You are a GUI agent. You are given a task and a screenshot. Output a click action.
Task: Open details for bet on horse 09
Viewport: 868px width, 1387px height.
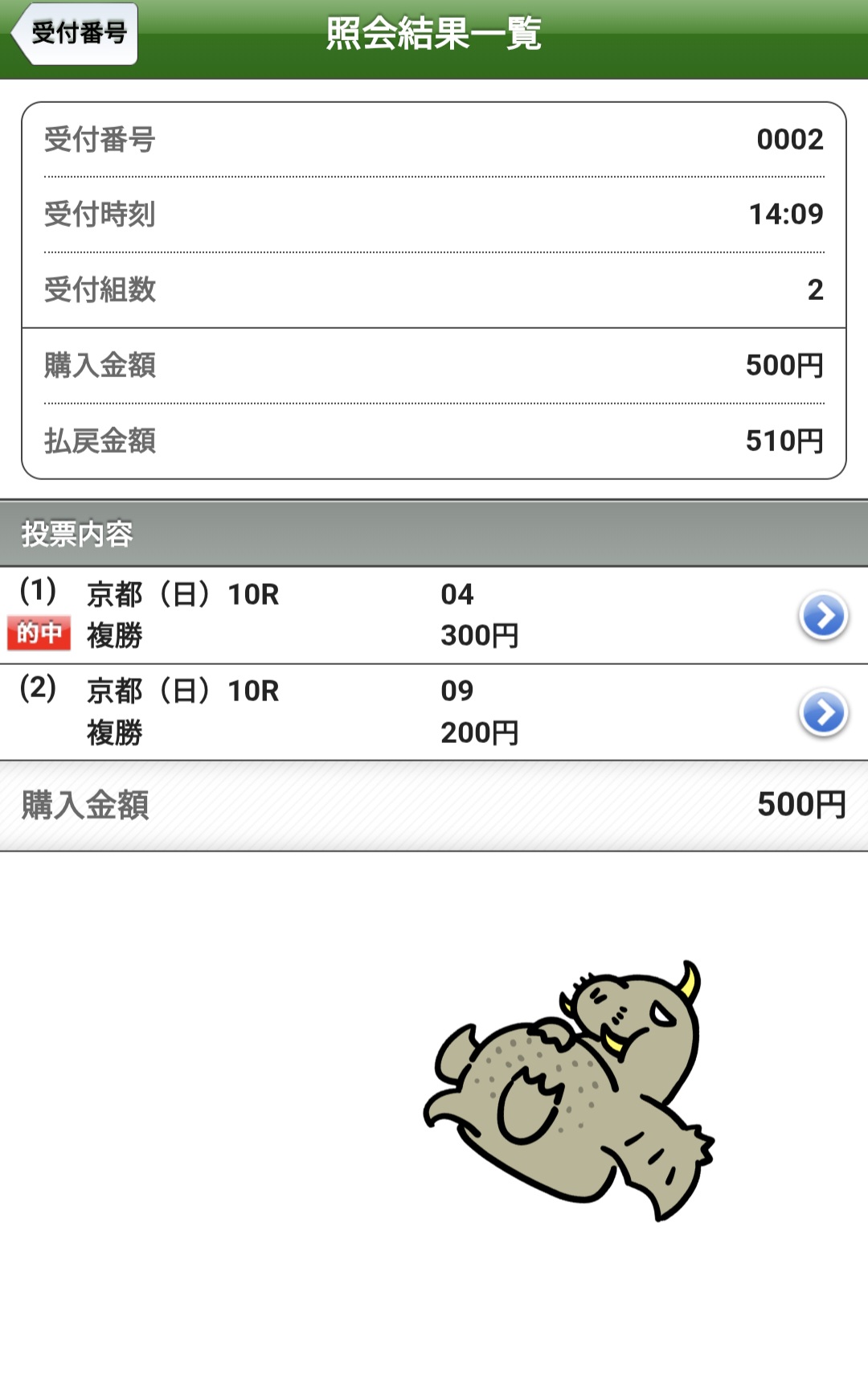tap(824, 712)
